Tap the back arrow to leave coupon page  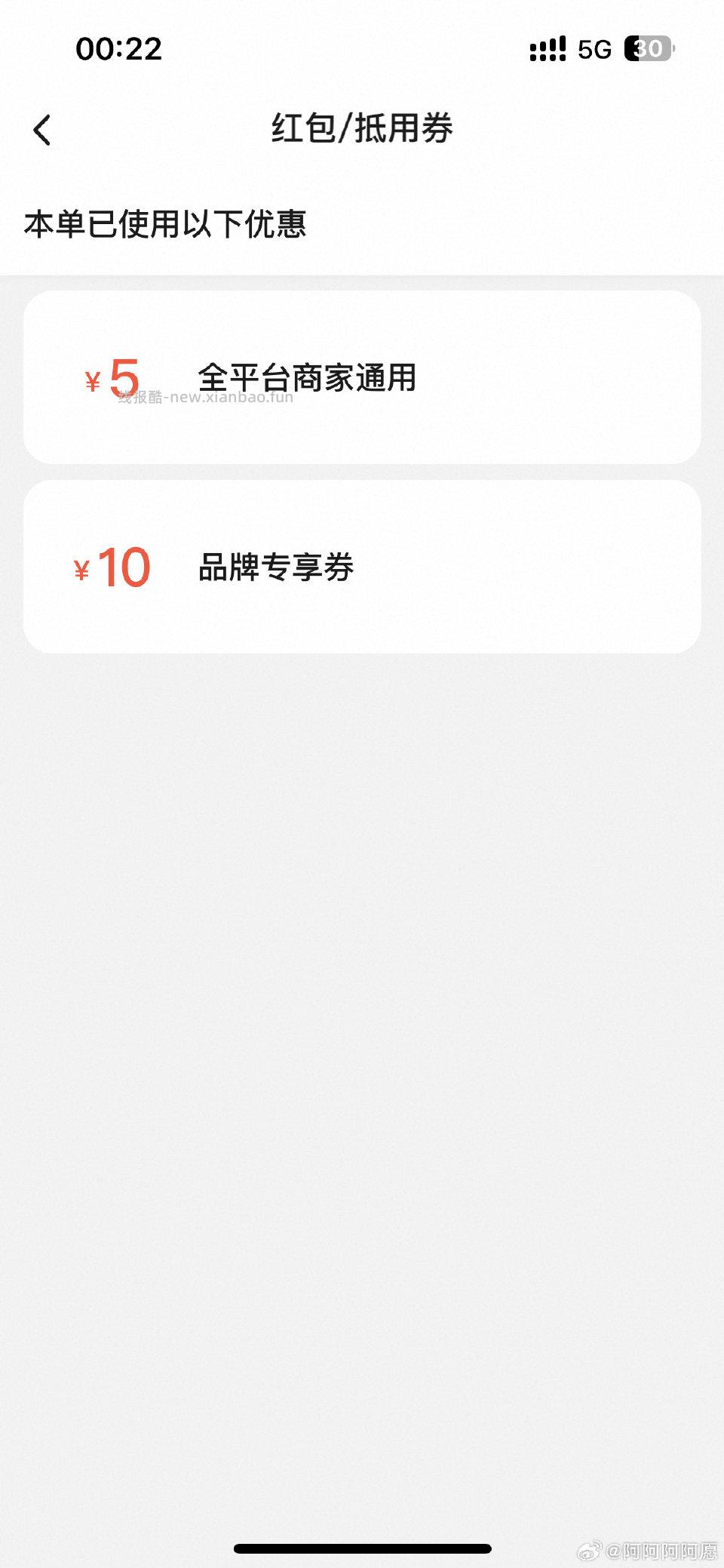(x=43, y=129)
